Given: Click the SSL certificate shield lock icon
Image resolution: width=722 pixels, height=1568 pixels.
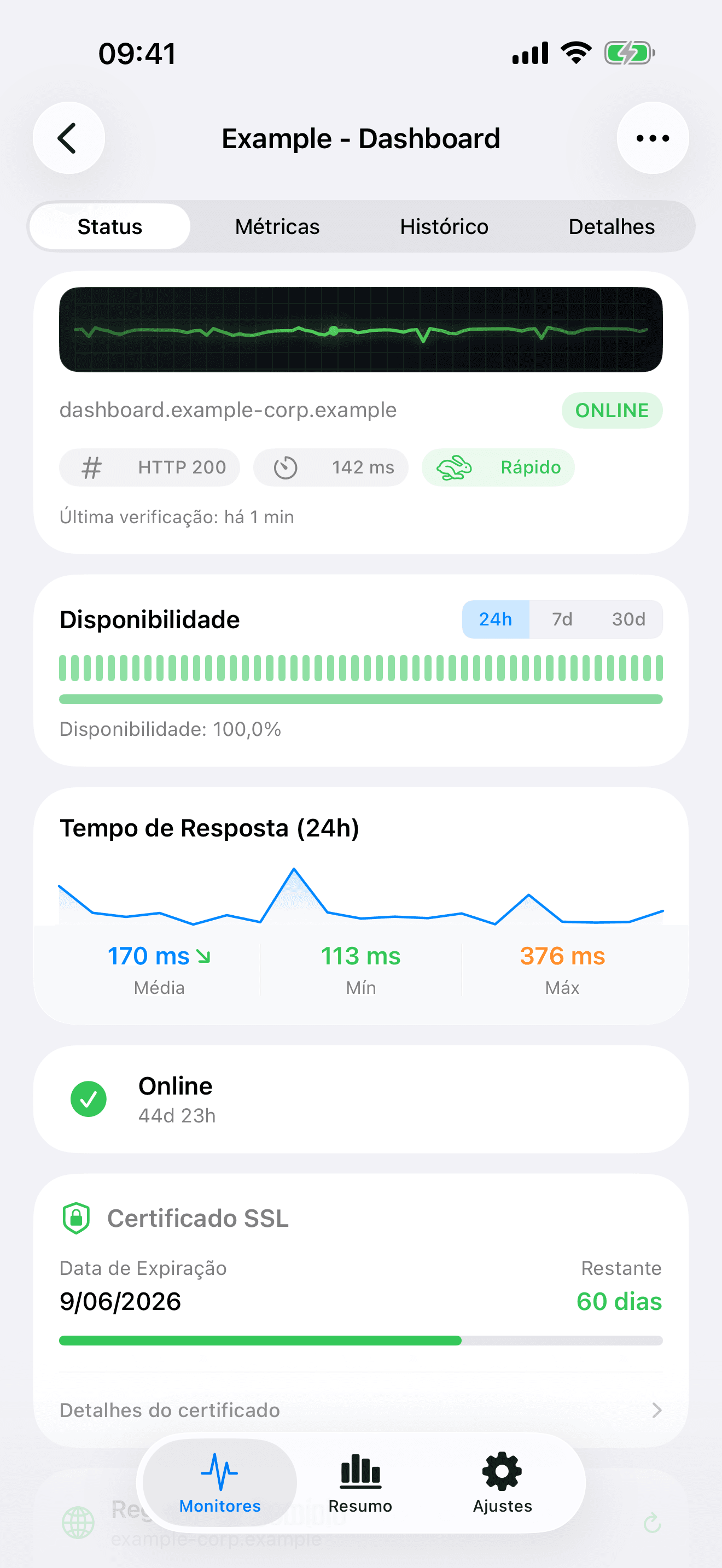Looking at the screenshot, I should [75, 1219].
